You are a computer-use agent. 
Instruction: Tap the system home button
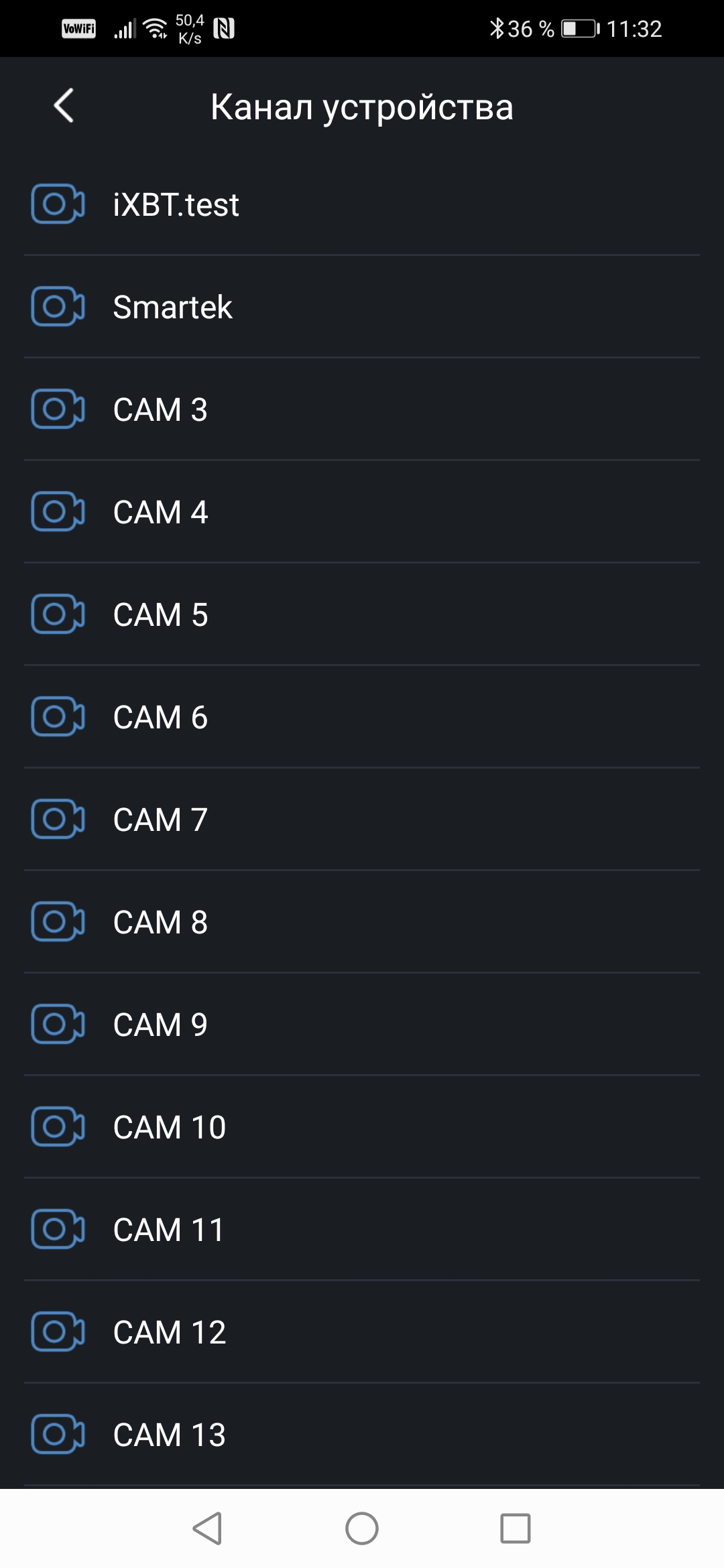pos(362,1528)
